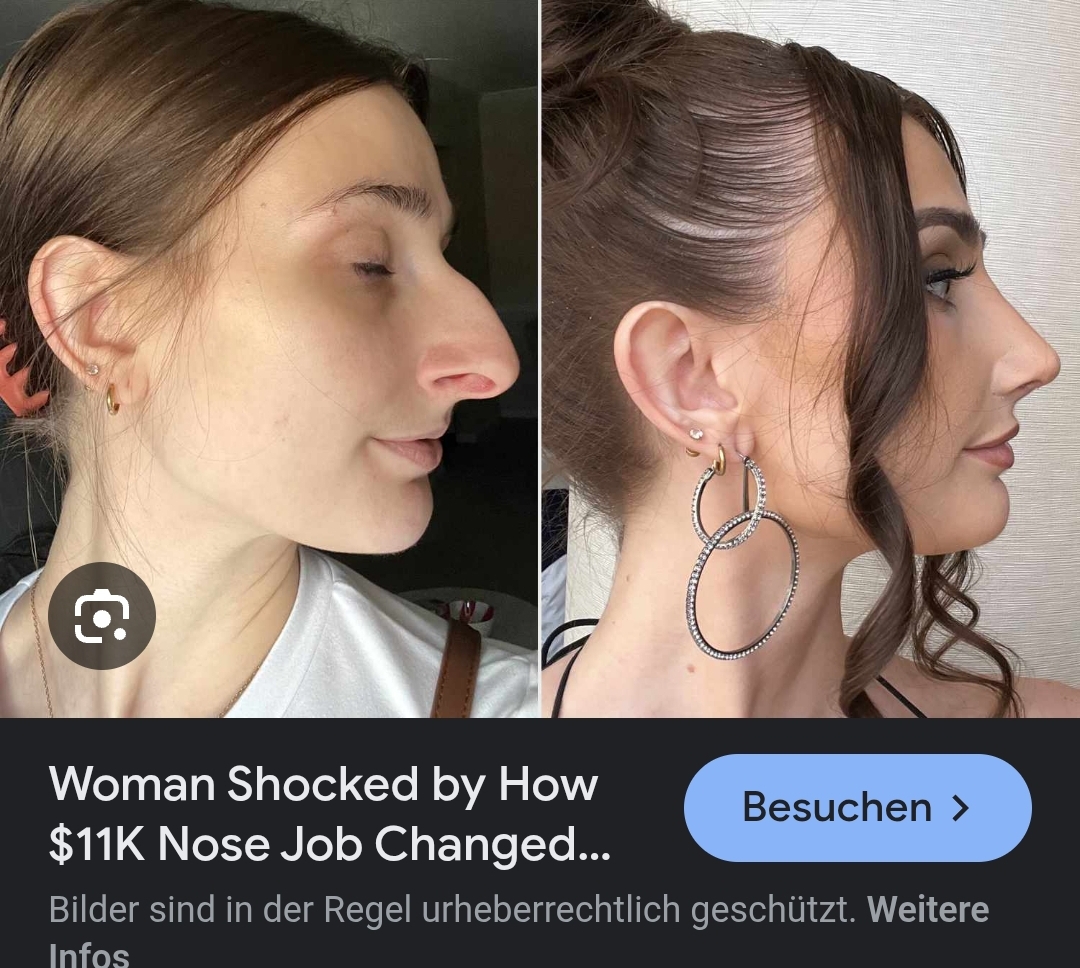Screen dimensions: 1080x968
Task: Tap the Google Lens search icon
Action: click(x=102, y=616)
